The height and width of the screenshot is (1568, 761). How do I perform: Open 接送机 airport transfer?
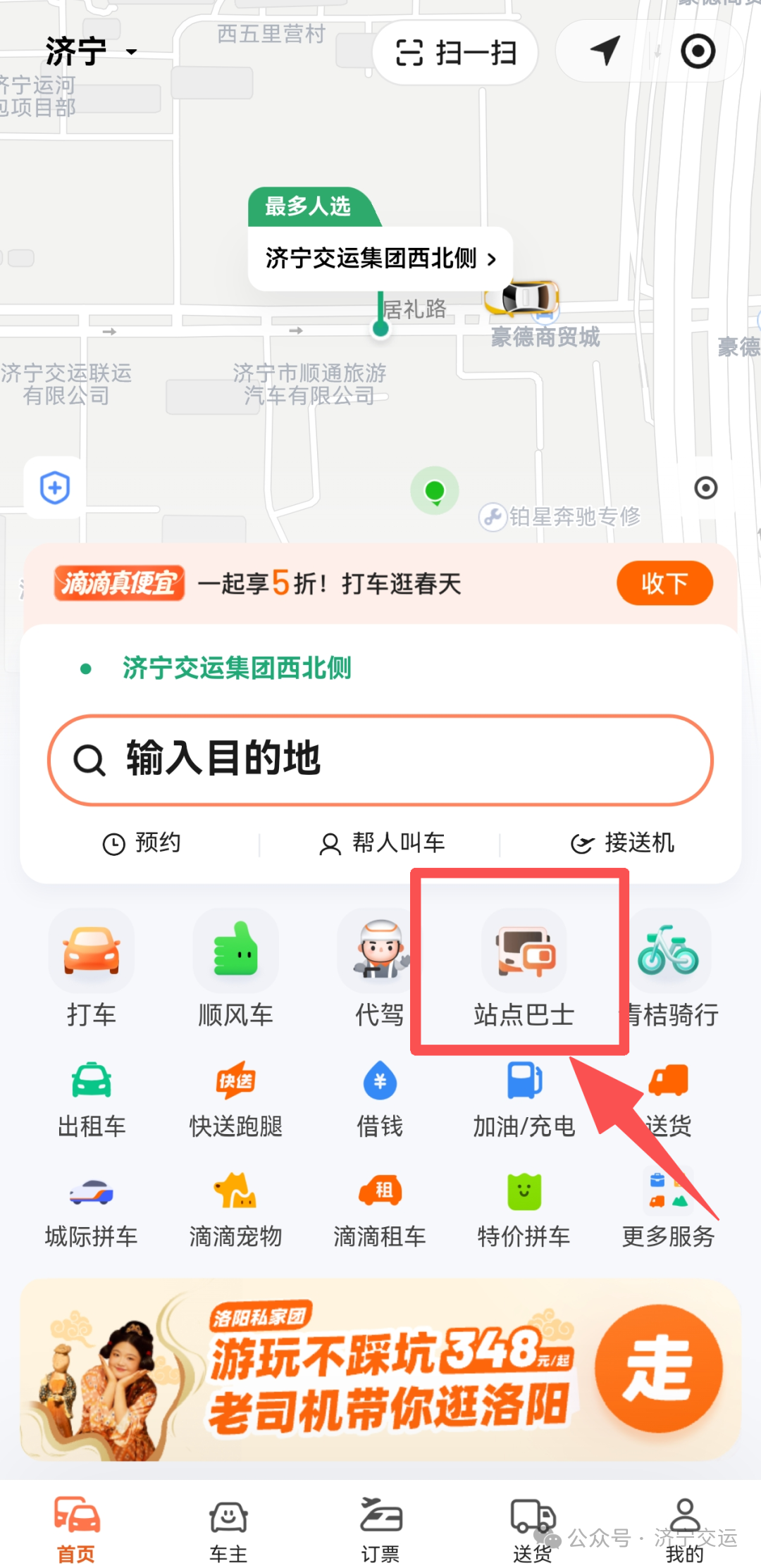pyautogui.click(x=622, y=842)
